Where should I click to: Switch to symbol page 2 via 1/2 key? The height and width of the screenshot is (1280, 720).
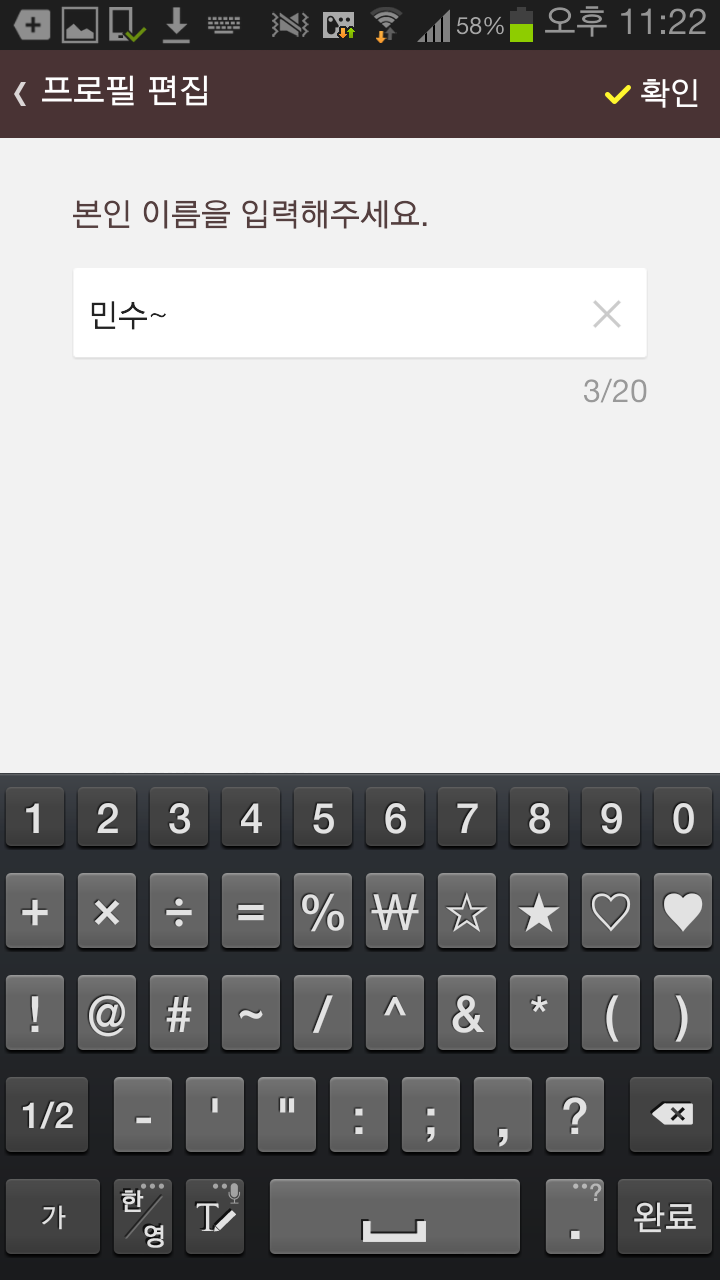(46, 1114)
